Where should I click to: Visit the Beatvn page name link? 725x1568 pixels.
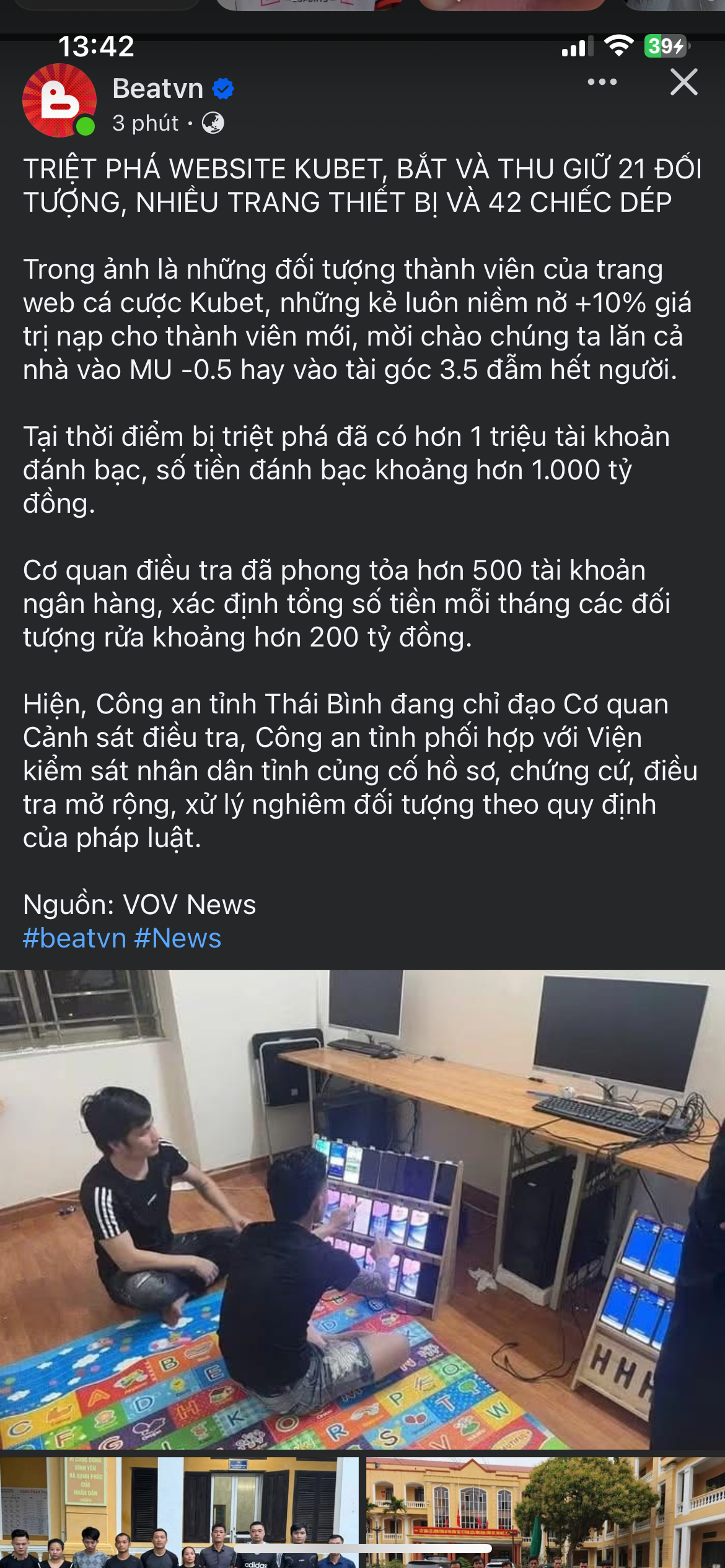coord(158,89)
